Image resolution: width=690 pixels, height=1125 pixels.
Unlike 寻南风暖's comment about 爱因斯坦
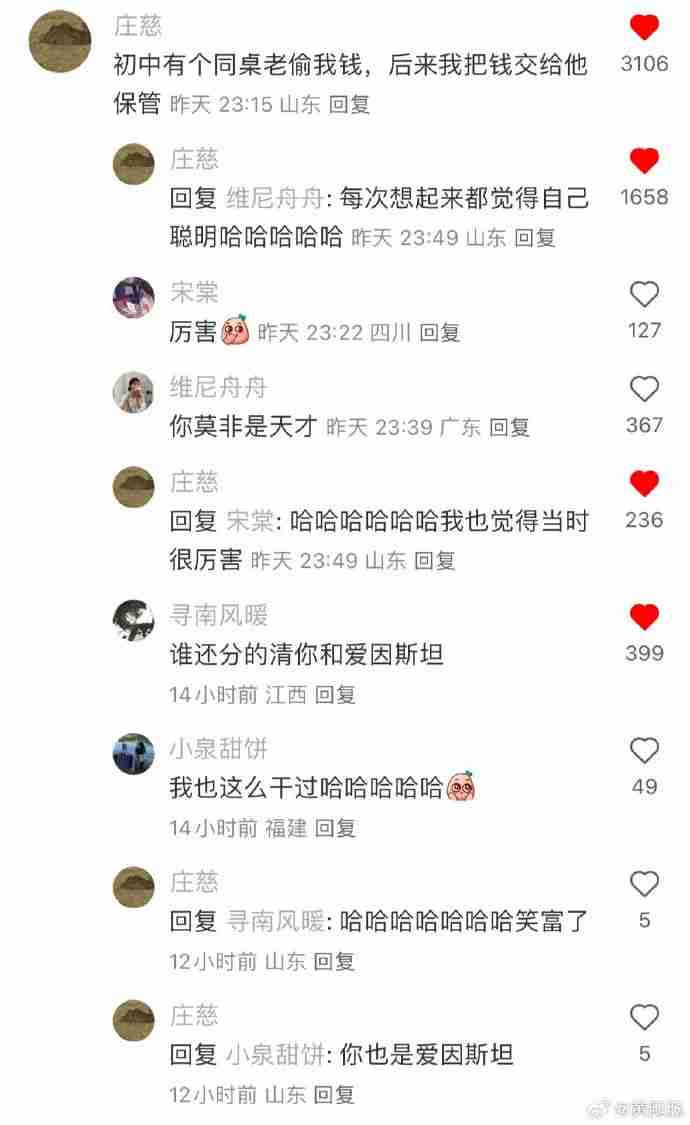point(644,617)
